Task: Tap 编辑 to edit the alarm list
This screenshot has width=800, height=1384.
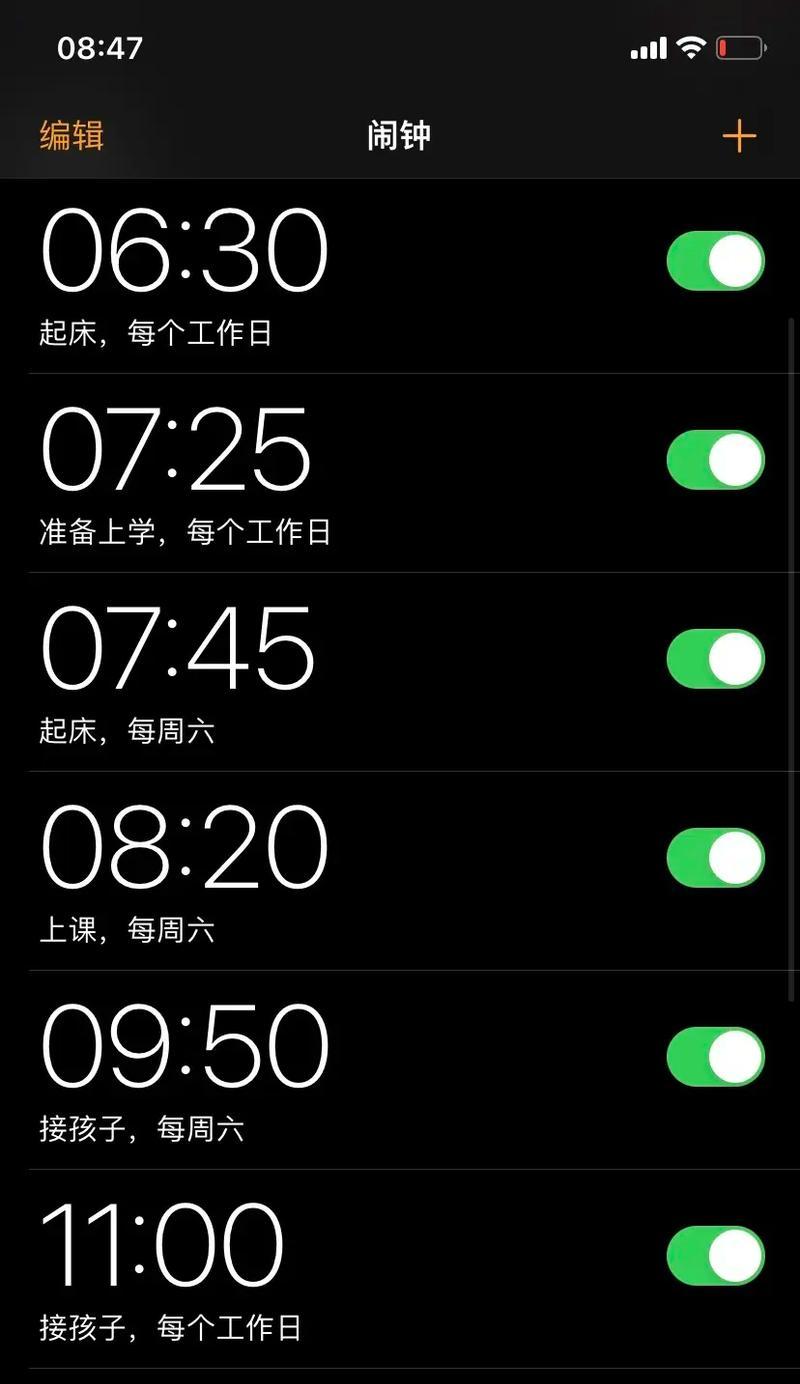Action: (x=72, y=135)
